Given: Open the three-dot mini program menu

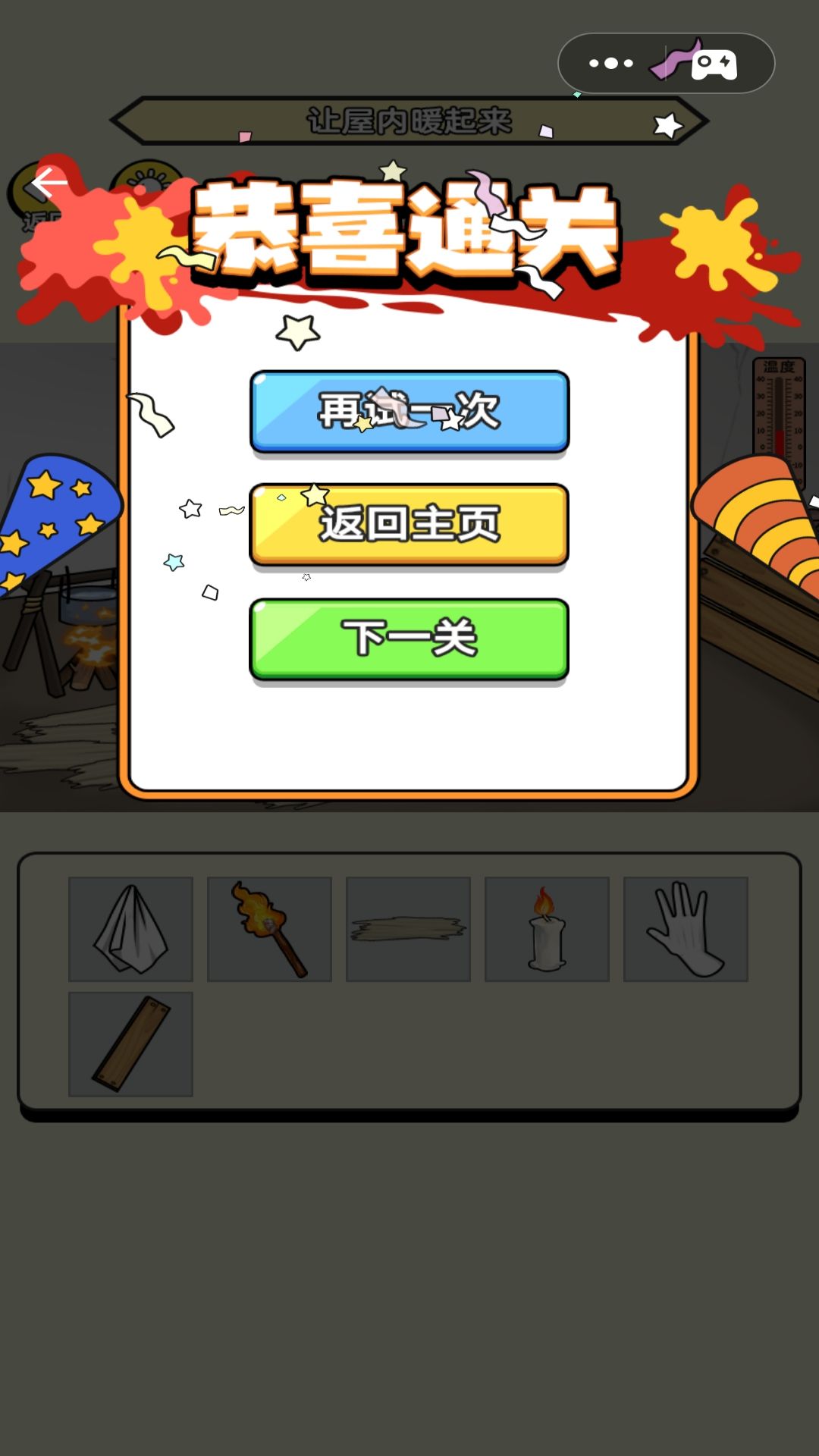Looking at the screenshot, I should click(x=611, y=64).
